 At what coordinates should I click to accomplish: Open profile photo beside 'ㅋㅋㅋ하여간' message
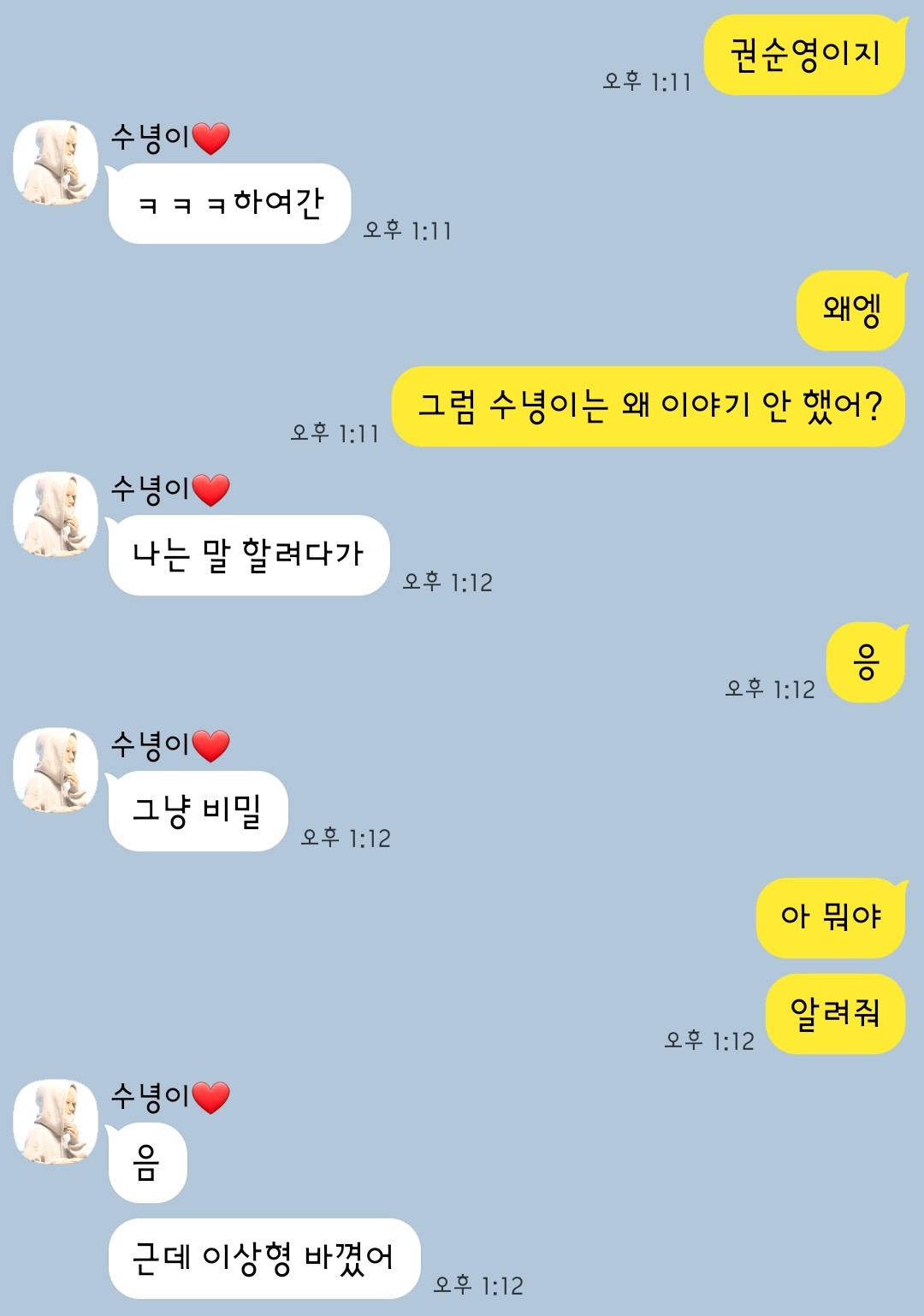(56, 163)
